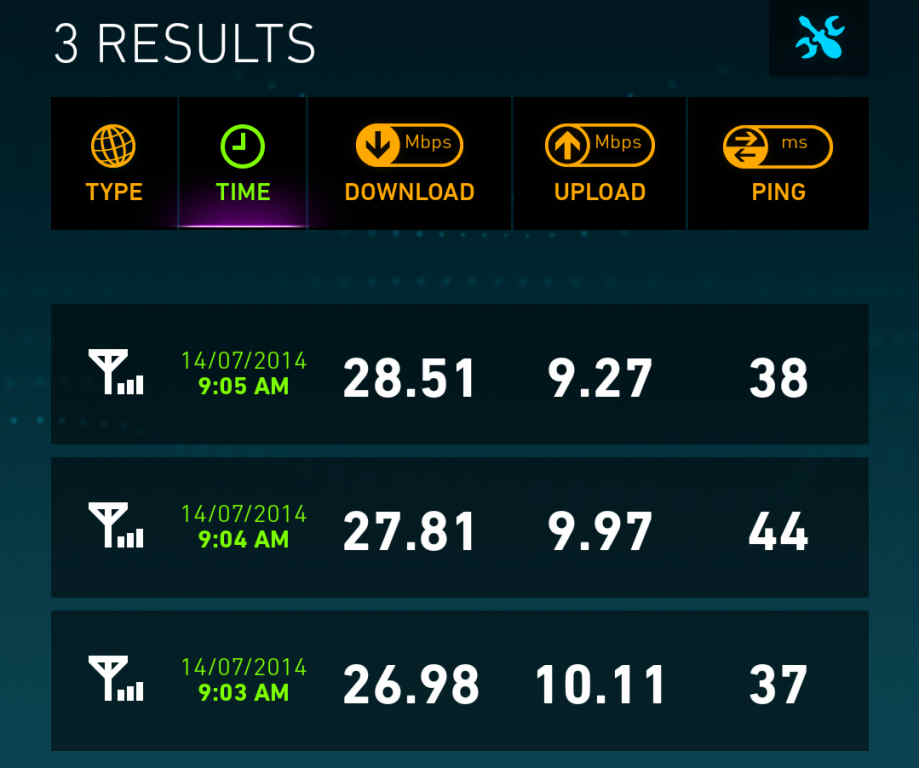Open the 9:05 AM test result
919x768 pixels.
click(459, 375)
